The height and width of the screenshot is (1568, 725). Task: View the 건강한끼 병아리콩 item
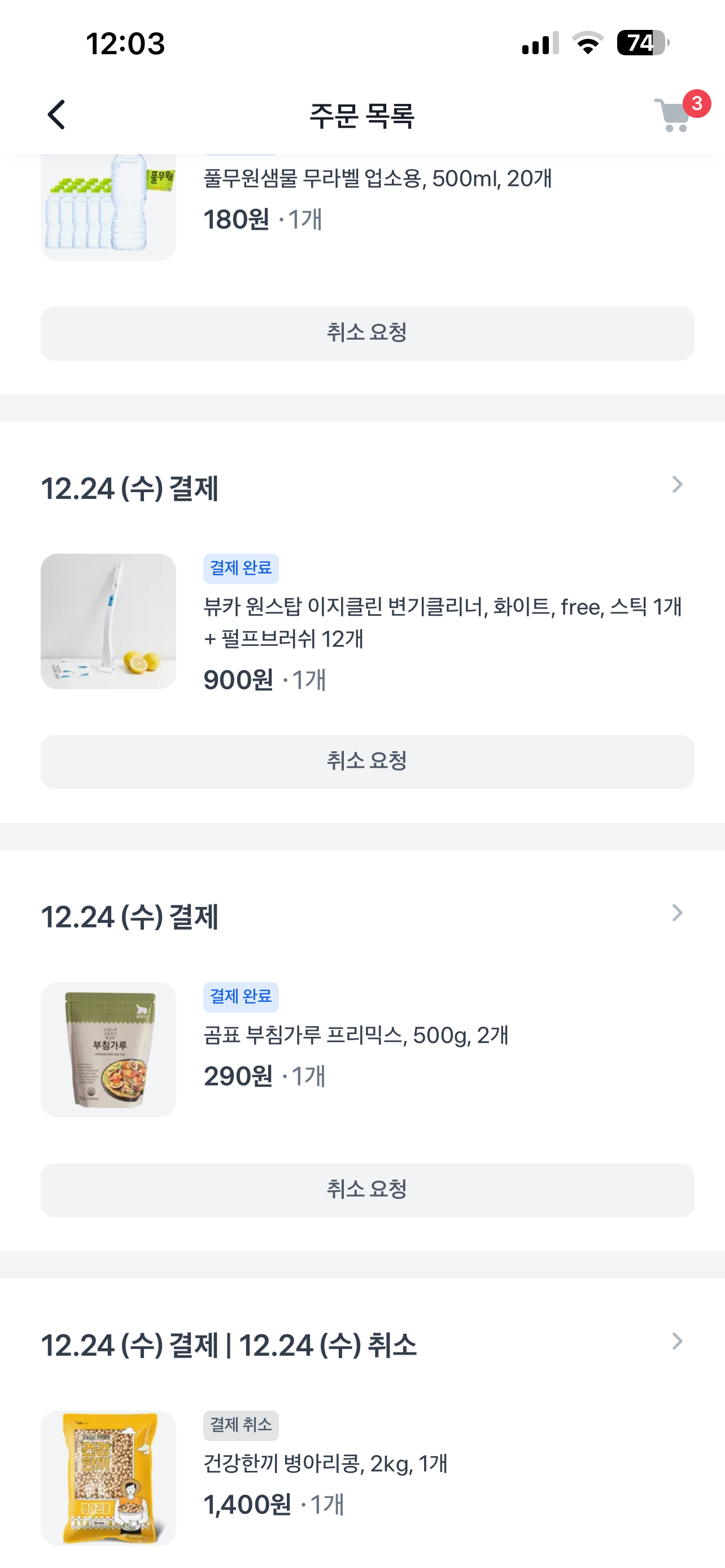[325, 1464]
